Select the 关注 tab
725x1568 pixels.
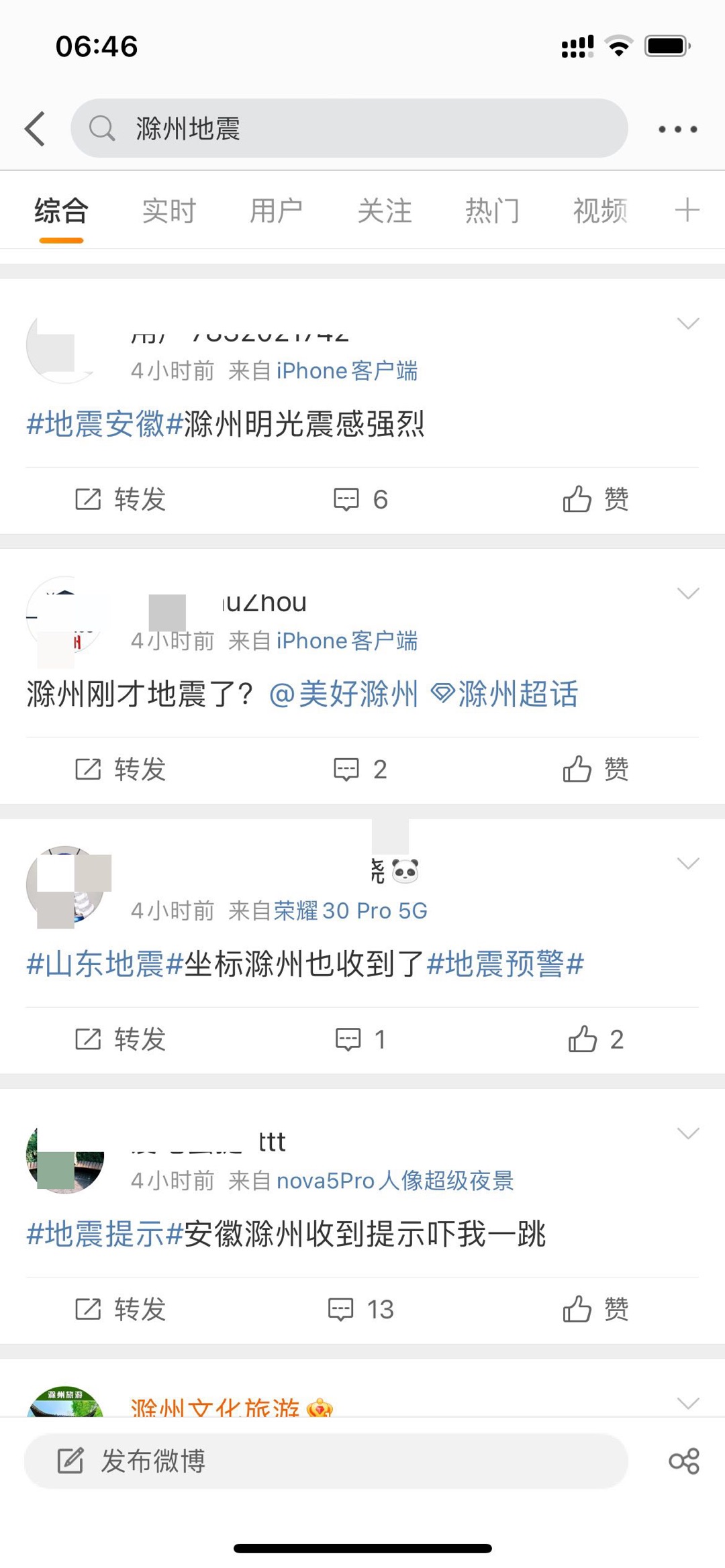384,211
